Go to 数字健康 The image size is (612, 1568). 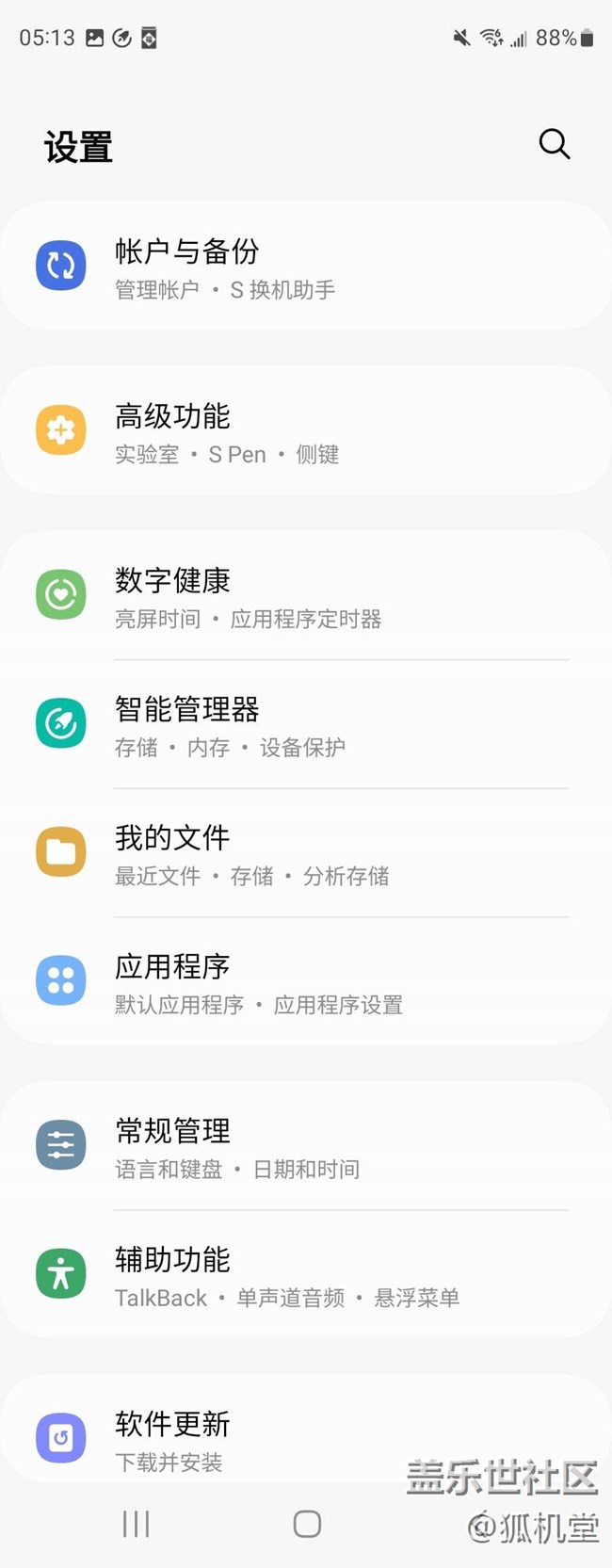click(305, 596)
